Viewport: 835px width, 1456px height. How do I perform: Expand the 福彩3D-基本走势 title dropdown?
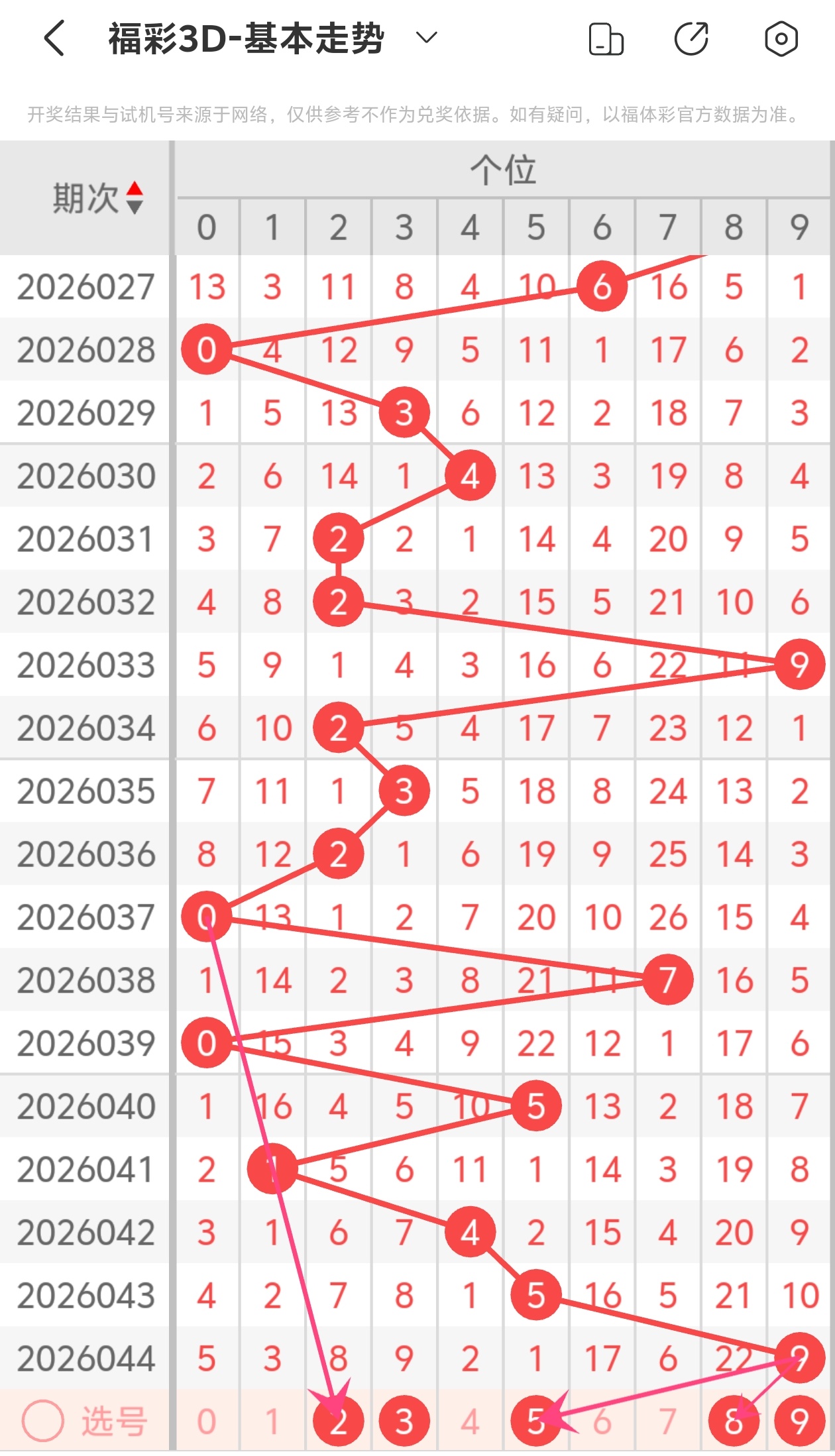tap(426, 38)
